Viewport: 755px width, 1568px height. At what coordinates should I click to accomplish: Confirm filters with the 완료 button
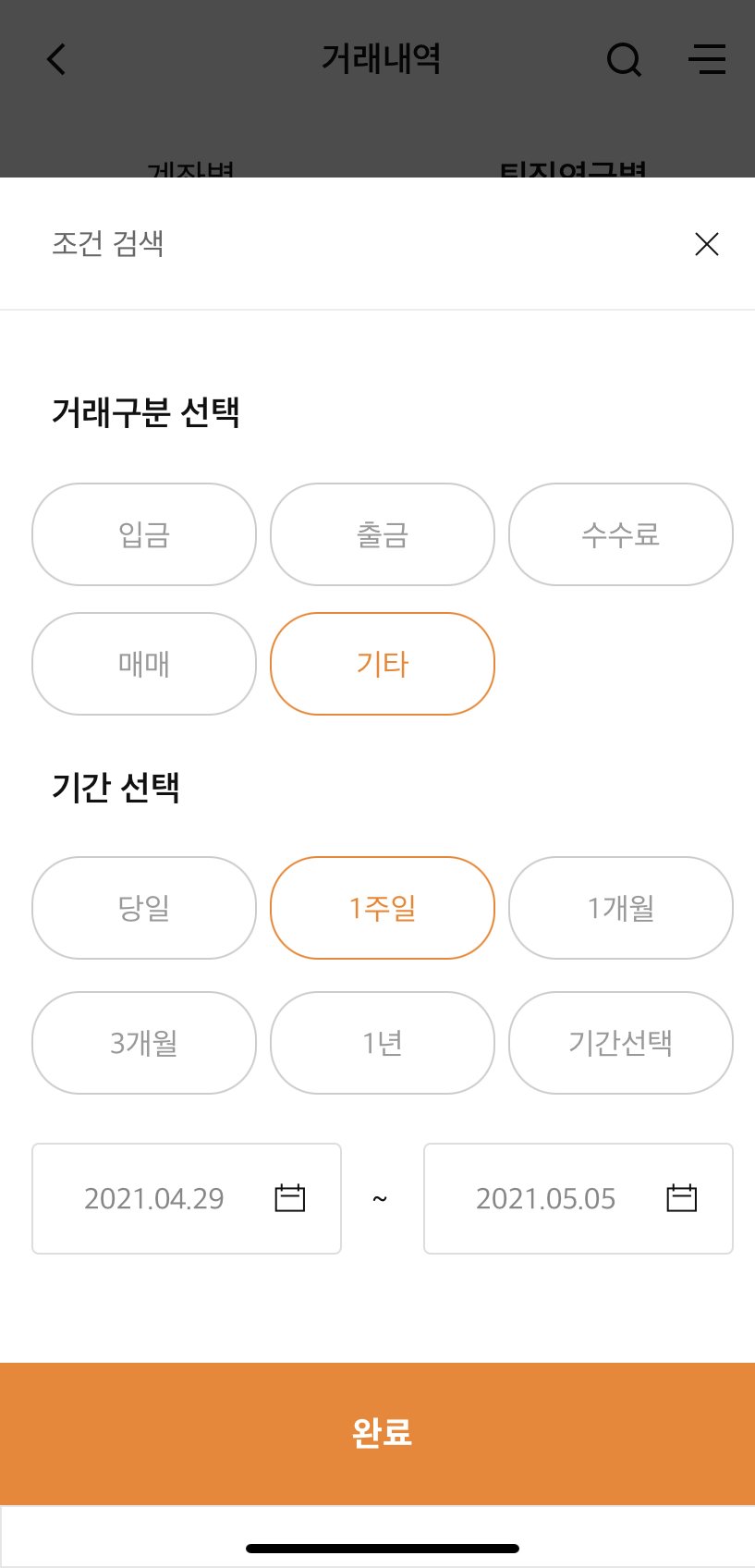point(377,1433)
